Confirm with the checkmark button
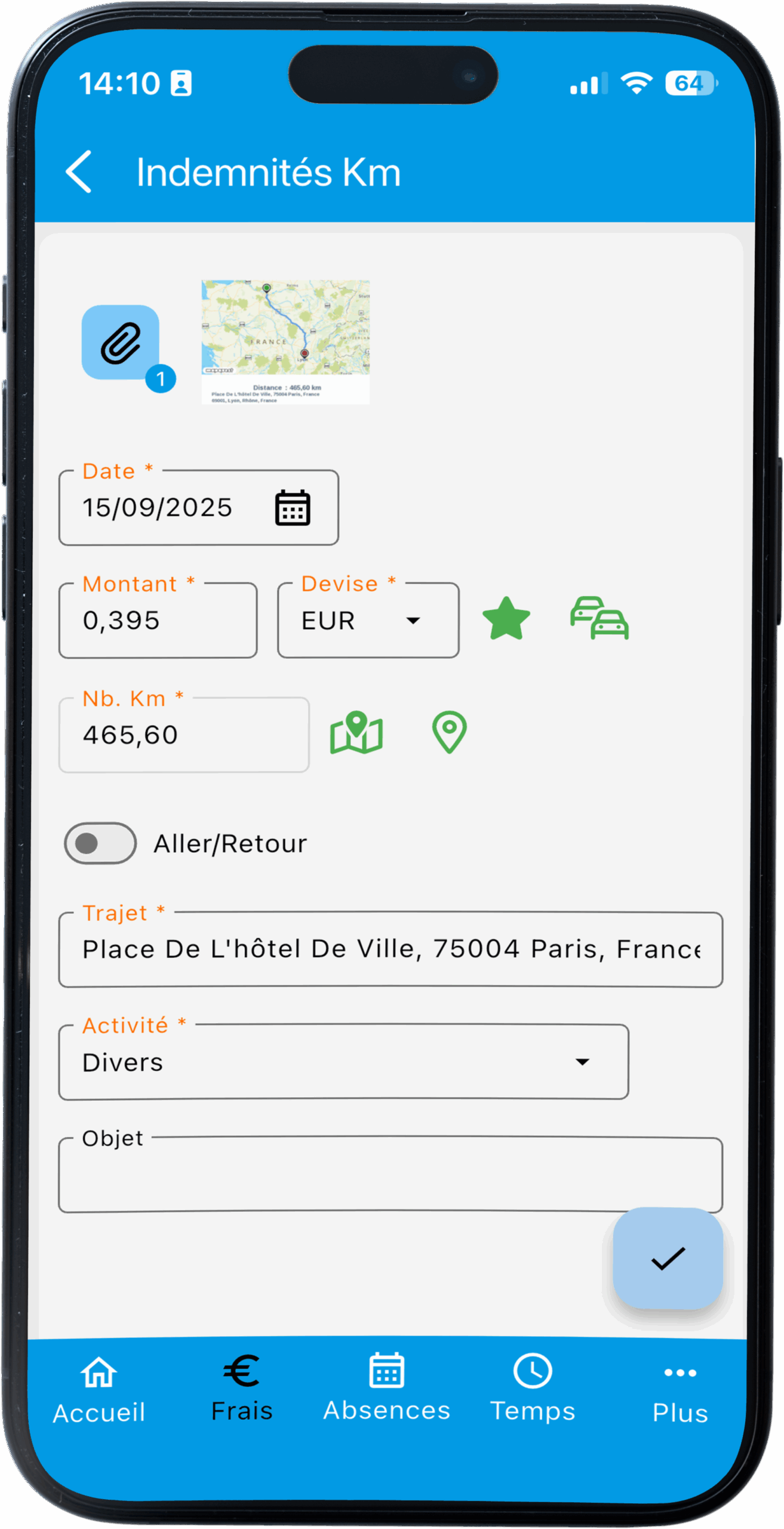784x1529 pixels. click(x=668, y=1258)
